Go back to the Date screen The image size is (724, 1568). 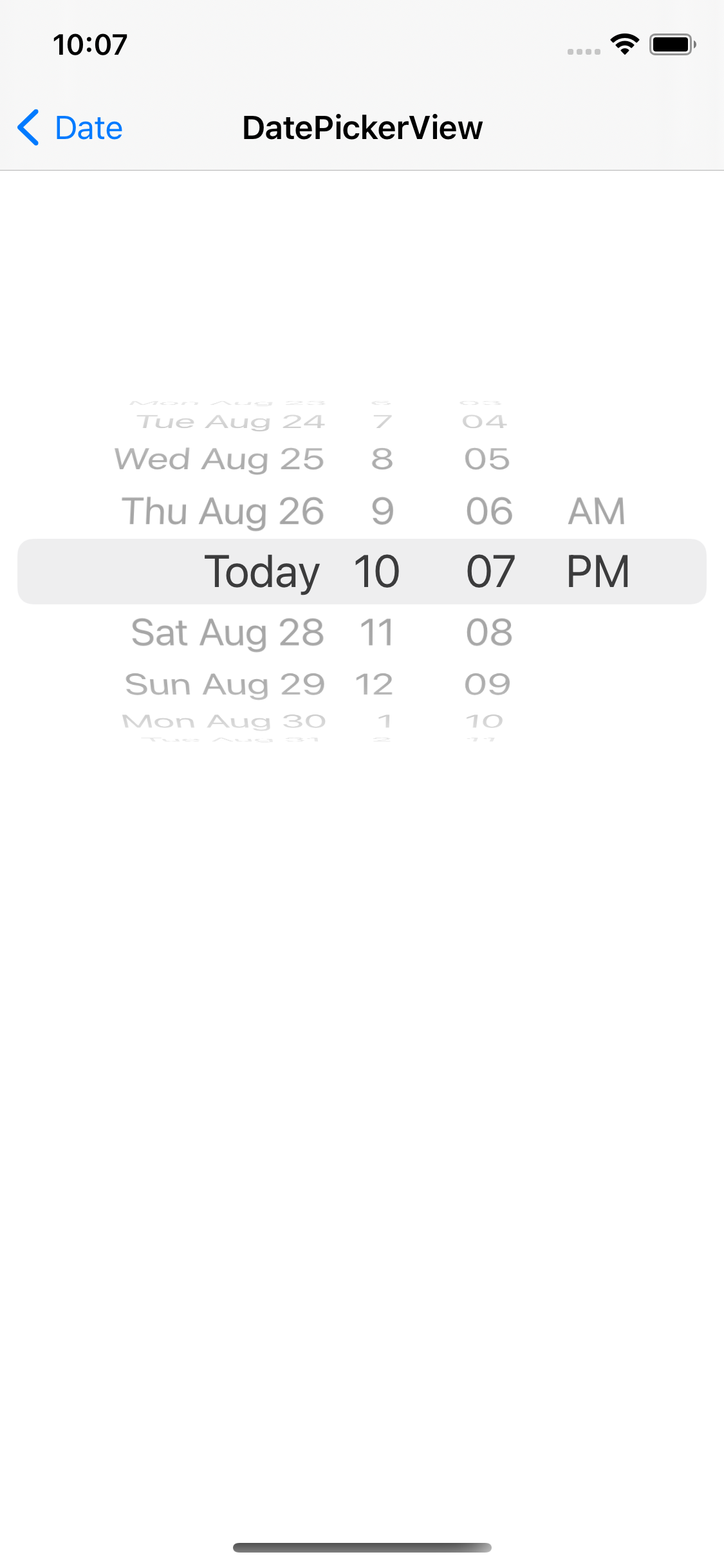point(70,127)
